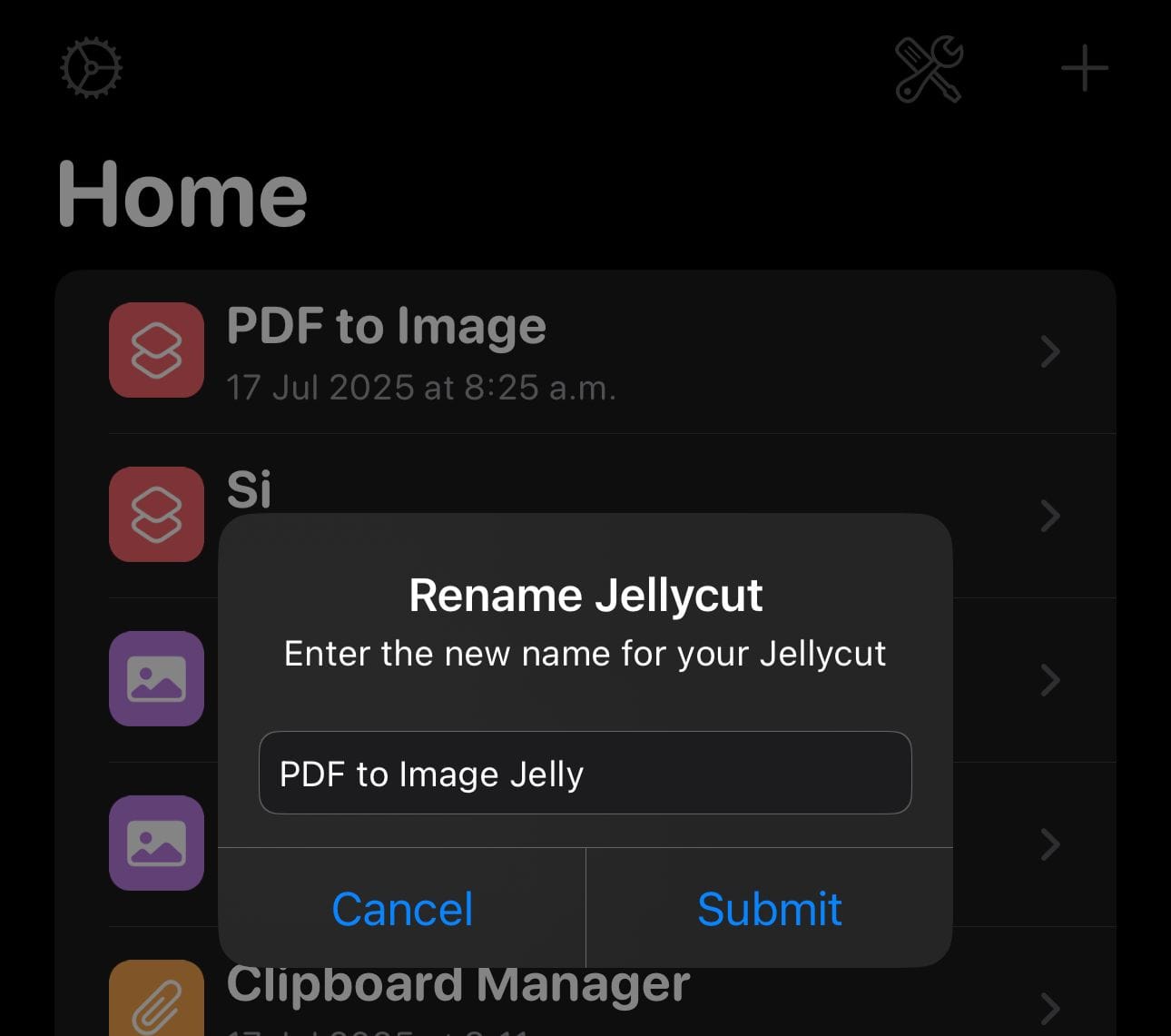1171x1036 pixels.
Task: Open the PDF to Image row
Action: [581, 352]
